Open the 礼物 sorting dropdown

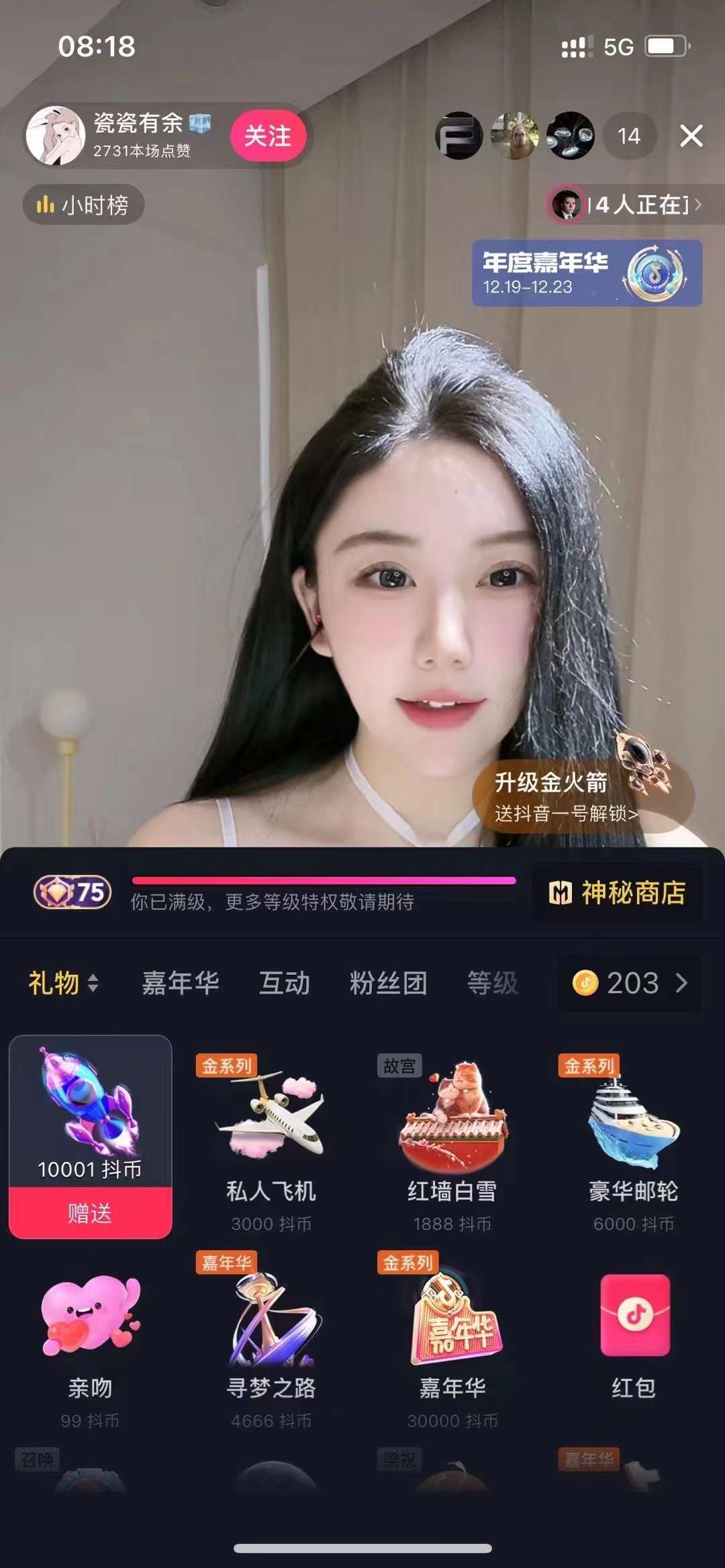[64, 983]
